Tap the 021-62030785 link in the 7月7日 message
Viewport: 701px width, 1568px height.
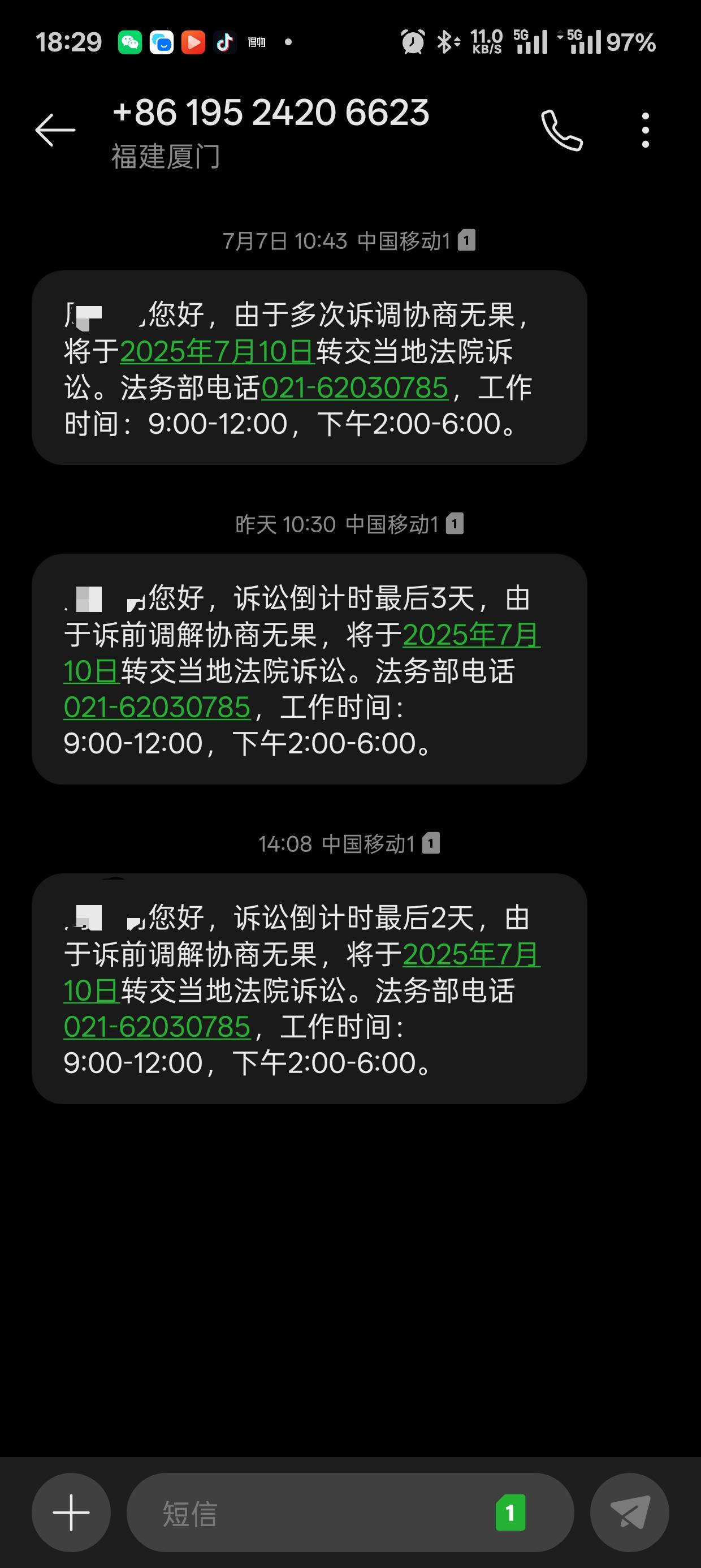coord(355,387)
